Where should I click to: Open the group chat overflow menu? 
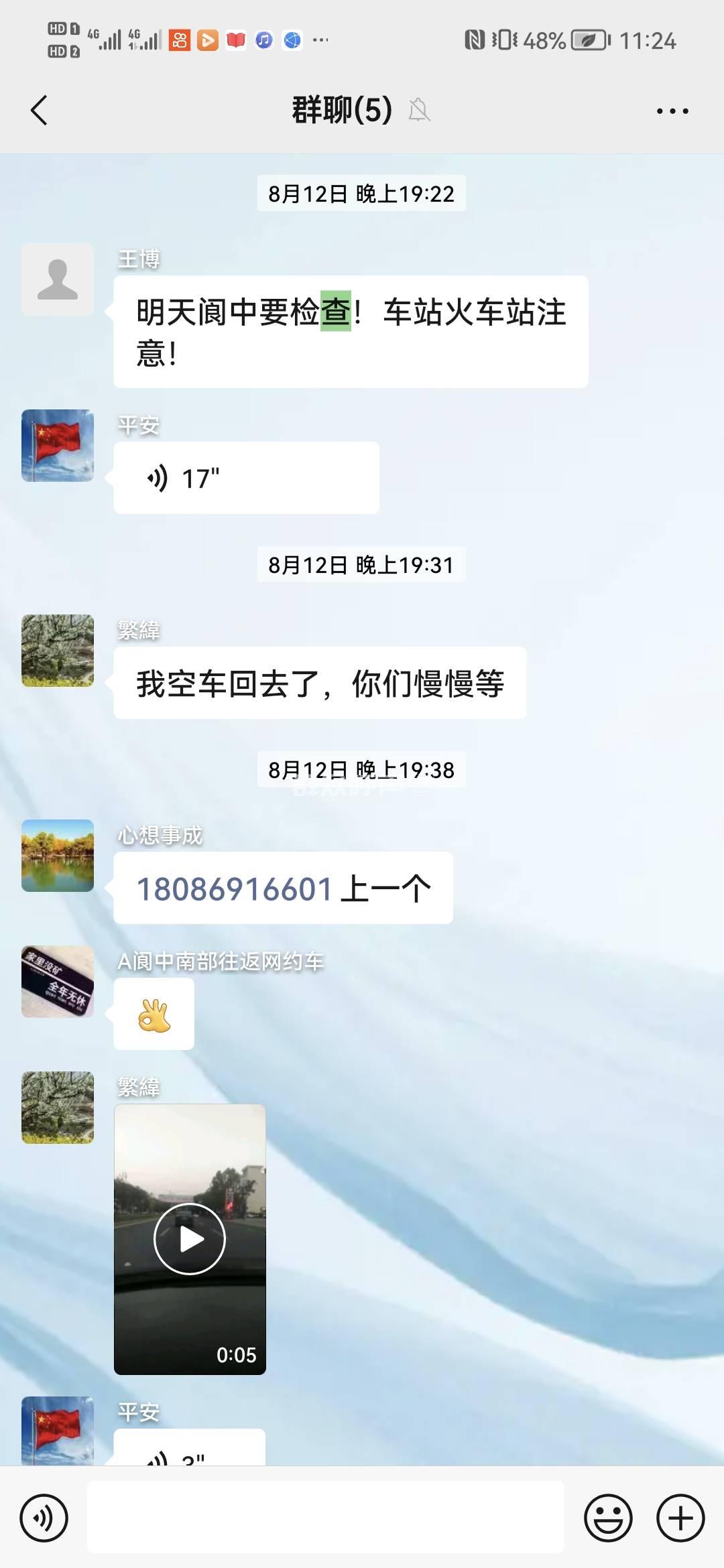(x=672, y=111)
